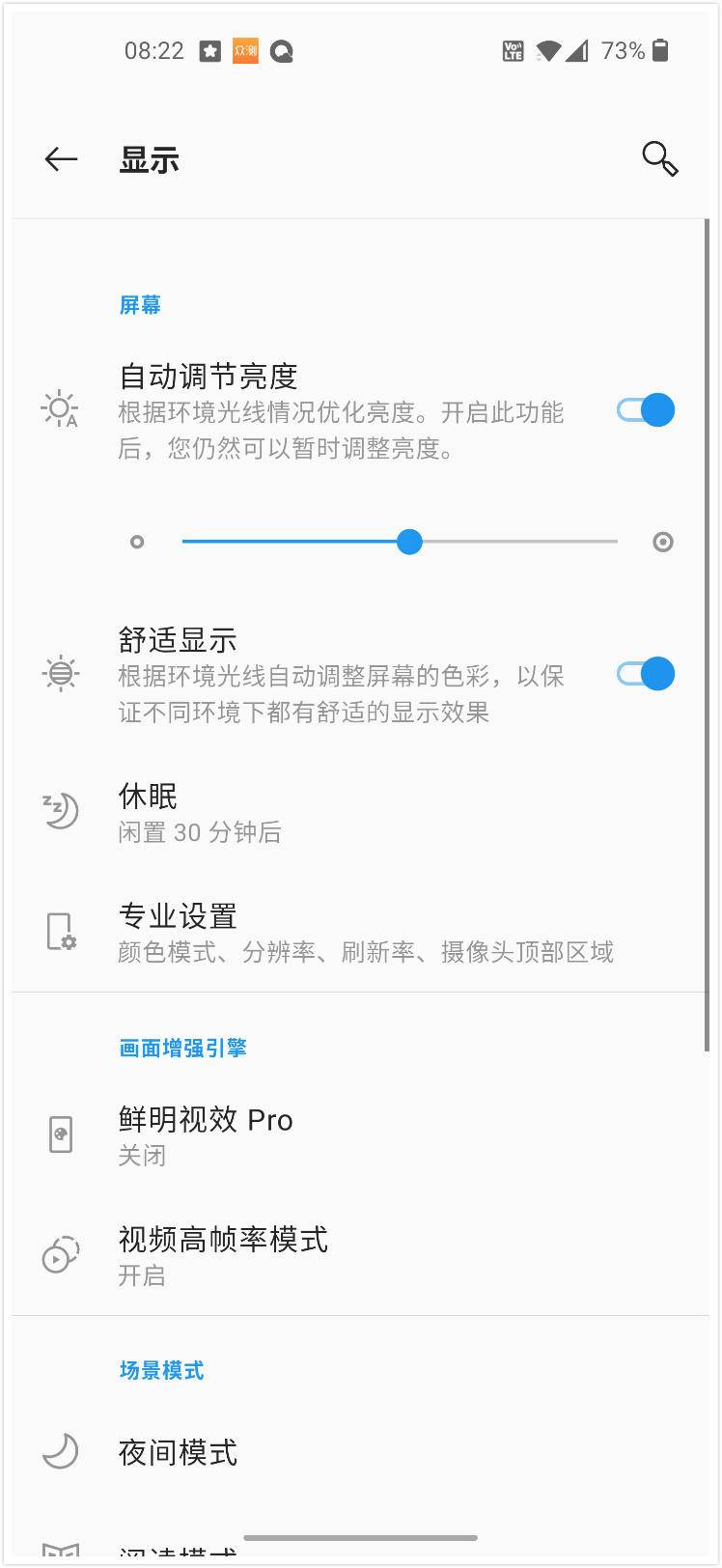Tap the 鲜明视效 Pro icon
The height and width of the screenshot is (1568, 722).
(x=60, y=1134)
